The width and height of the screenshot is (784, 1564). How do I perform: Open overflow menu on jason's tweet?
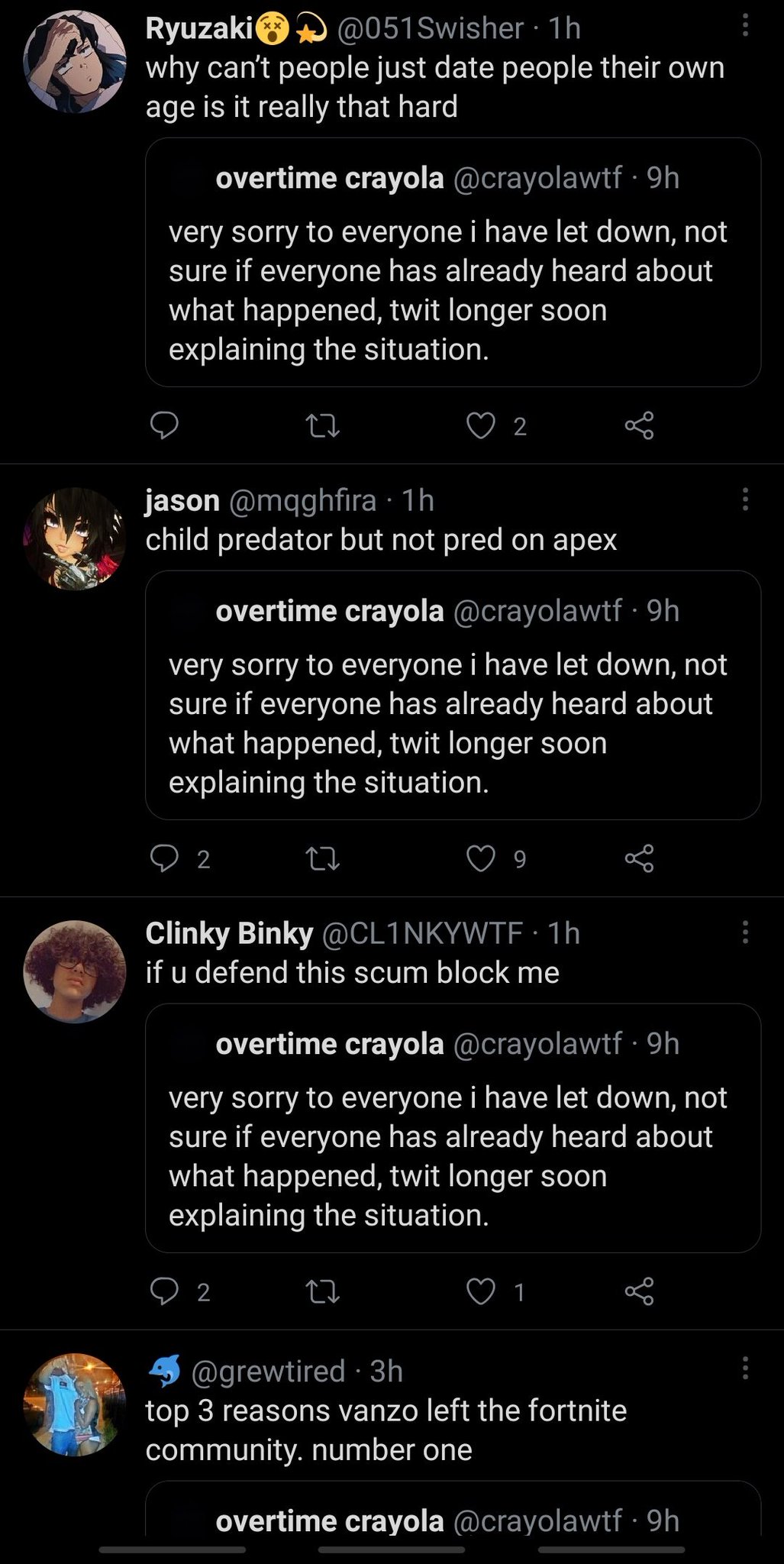(745, 500)
